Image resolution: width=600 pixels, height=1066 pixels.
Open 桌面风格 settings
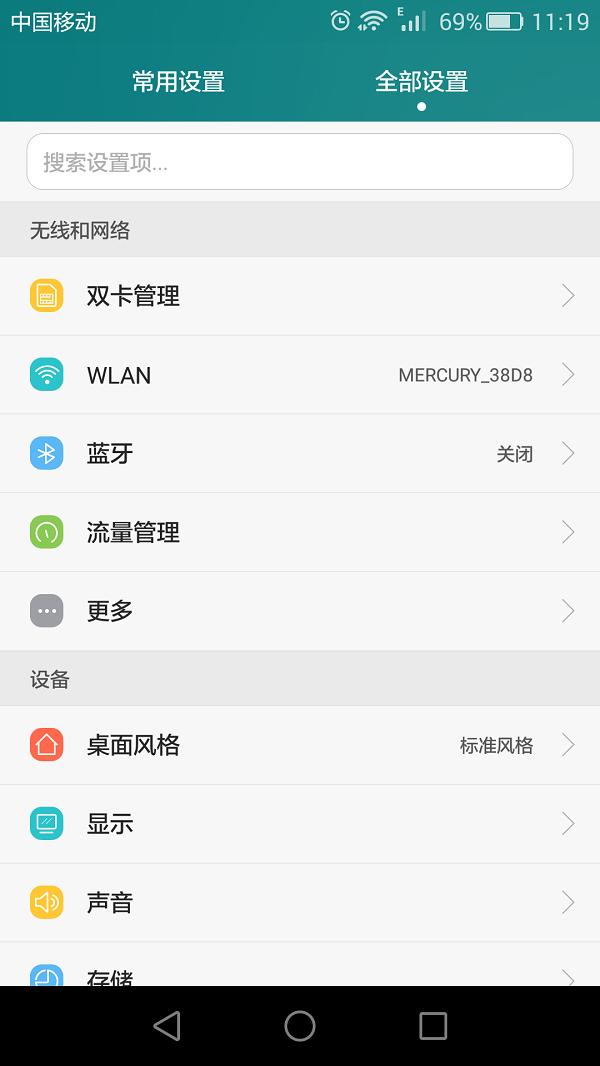pos(300,745)
